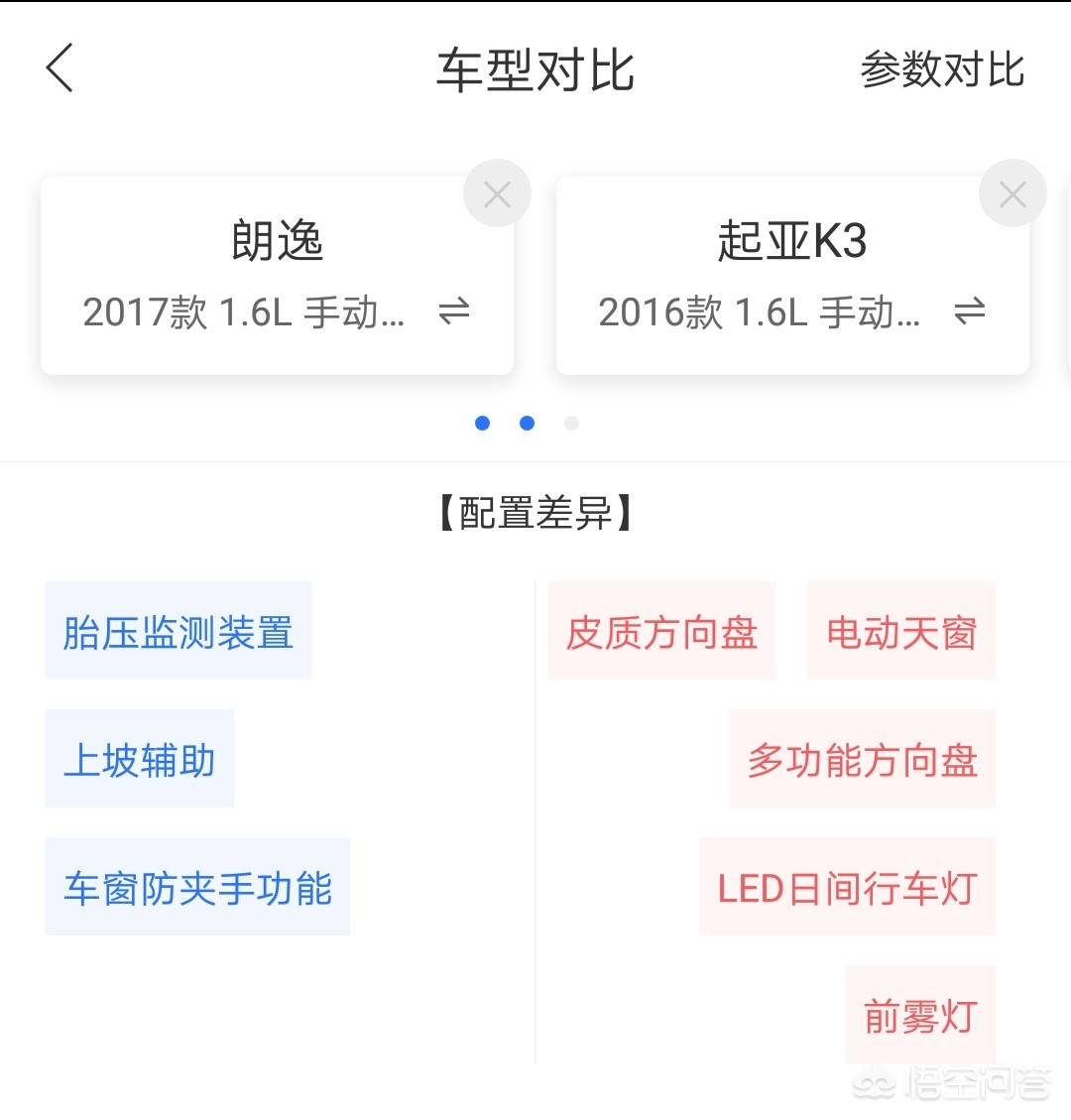Select the 多功能方向盘 tag
Viewport: 1071px width, 1120px height.
pyautogui.click(x=861, y=759)
